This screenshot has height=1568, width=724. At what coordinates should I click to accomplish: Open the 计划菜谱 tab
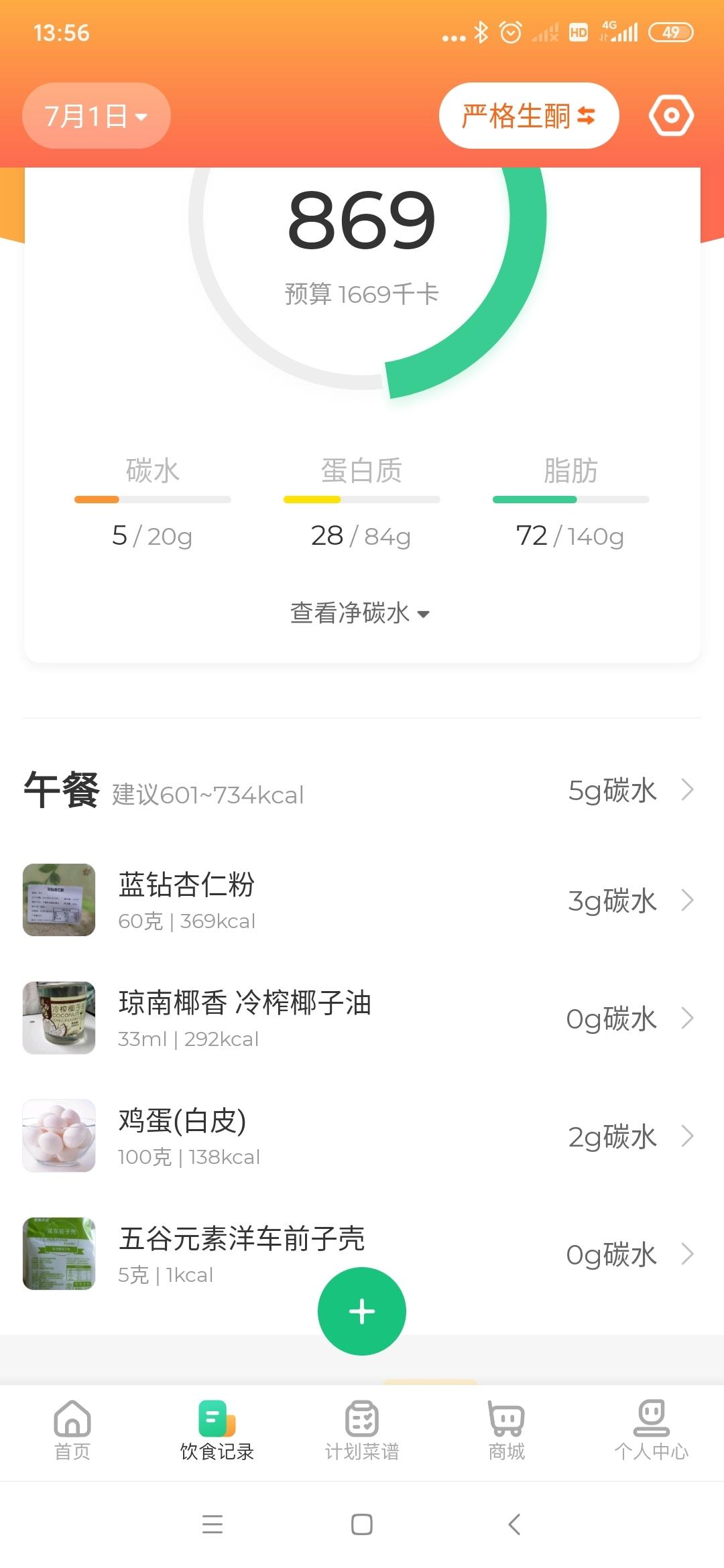(362, 1430)
